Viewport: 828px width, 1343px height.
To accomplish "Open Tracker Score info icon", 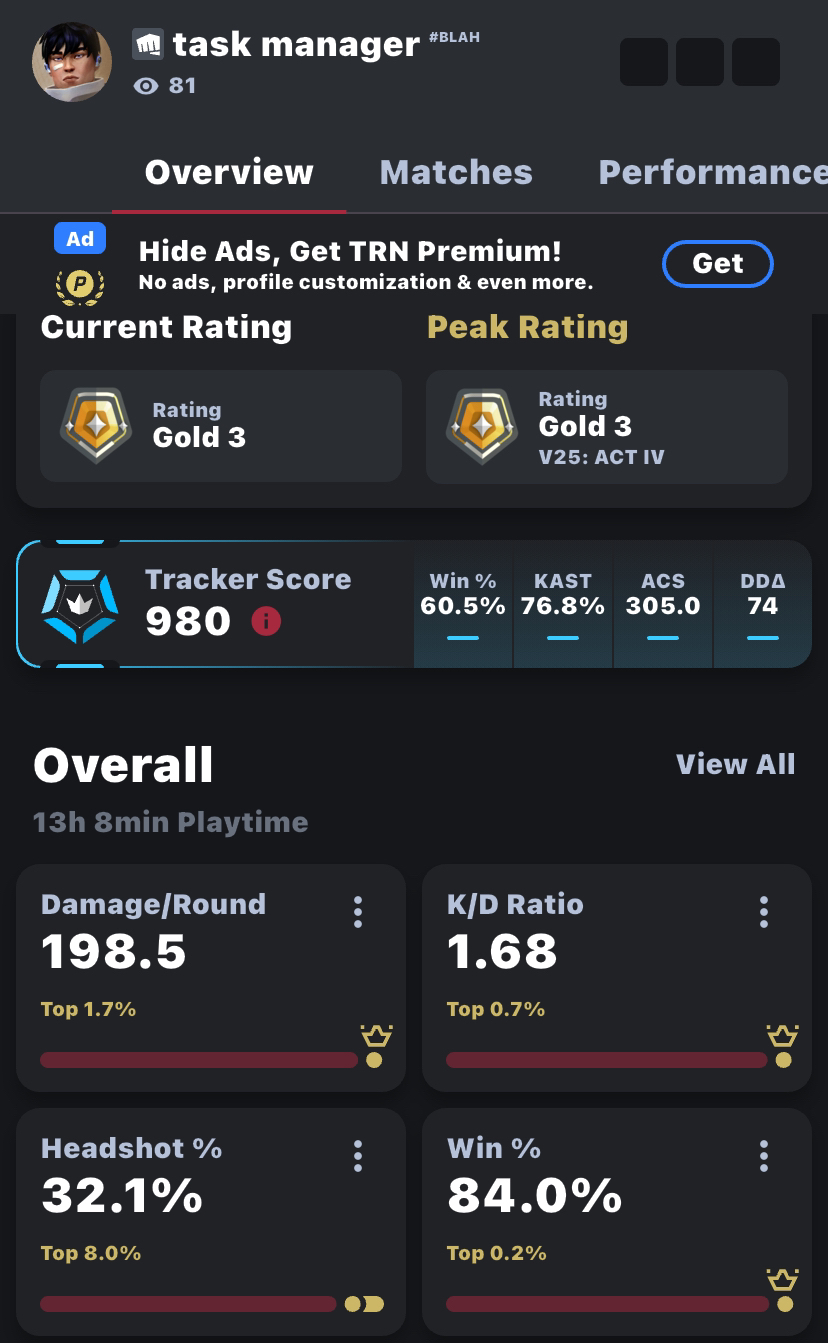I will tap(266, 622).
